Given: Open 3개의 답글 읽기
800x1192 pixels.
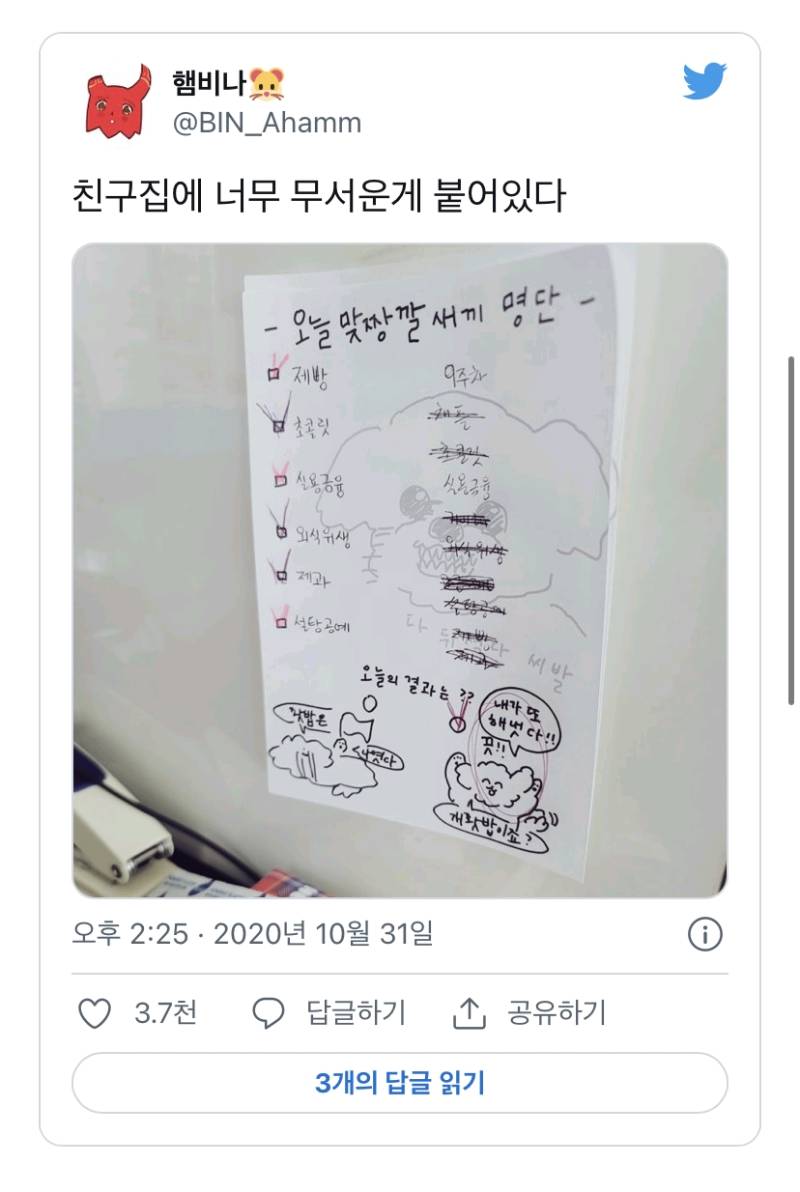Looking at the screenshot, I should tap(400, 1083).
